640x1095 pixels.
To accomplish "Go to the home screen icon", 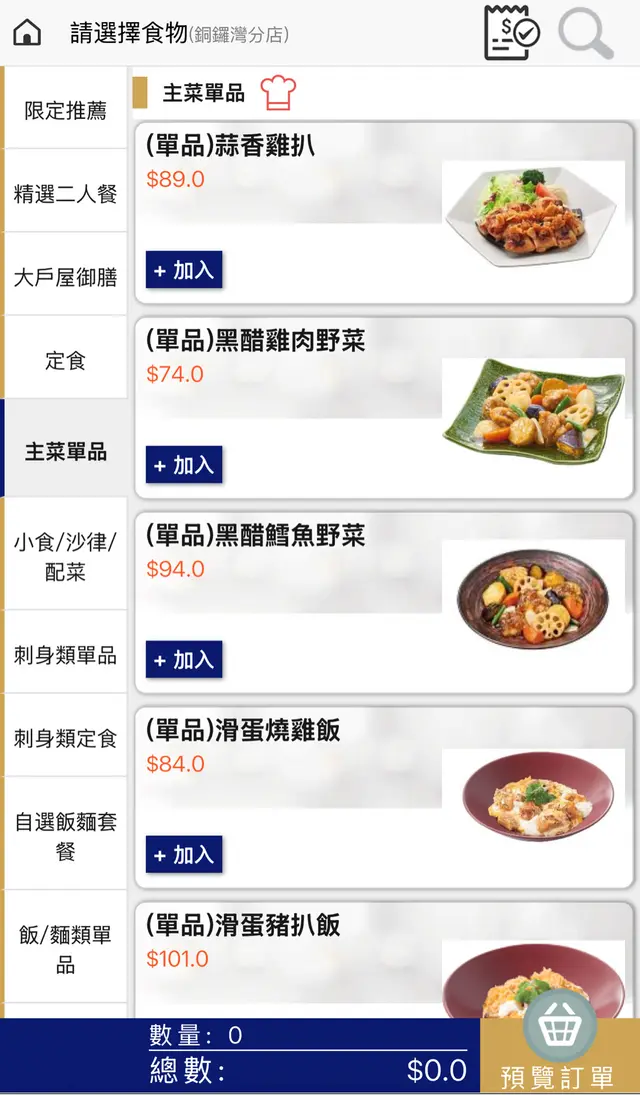I will (27, 33).
